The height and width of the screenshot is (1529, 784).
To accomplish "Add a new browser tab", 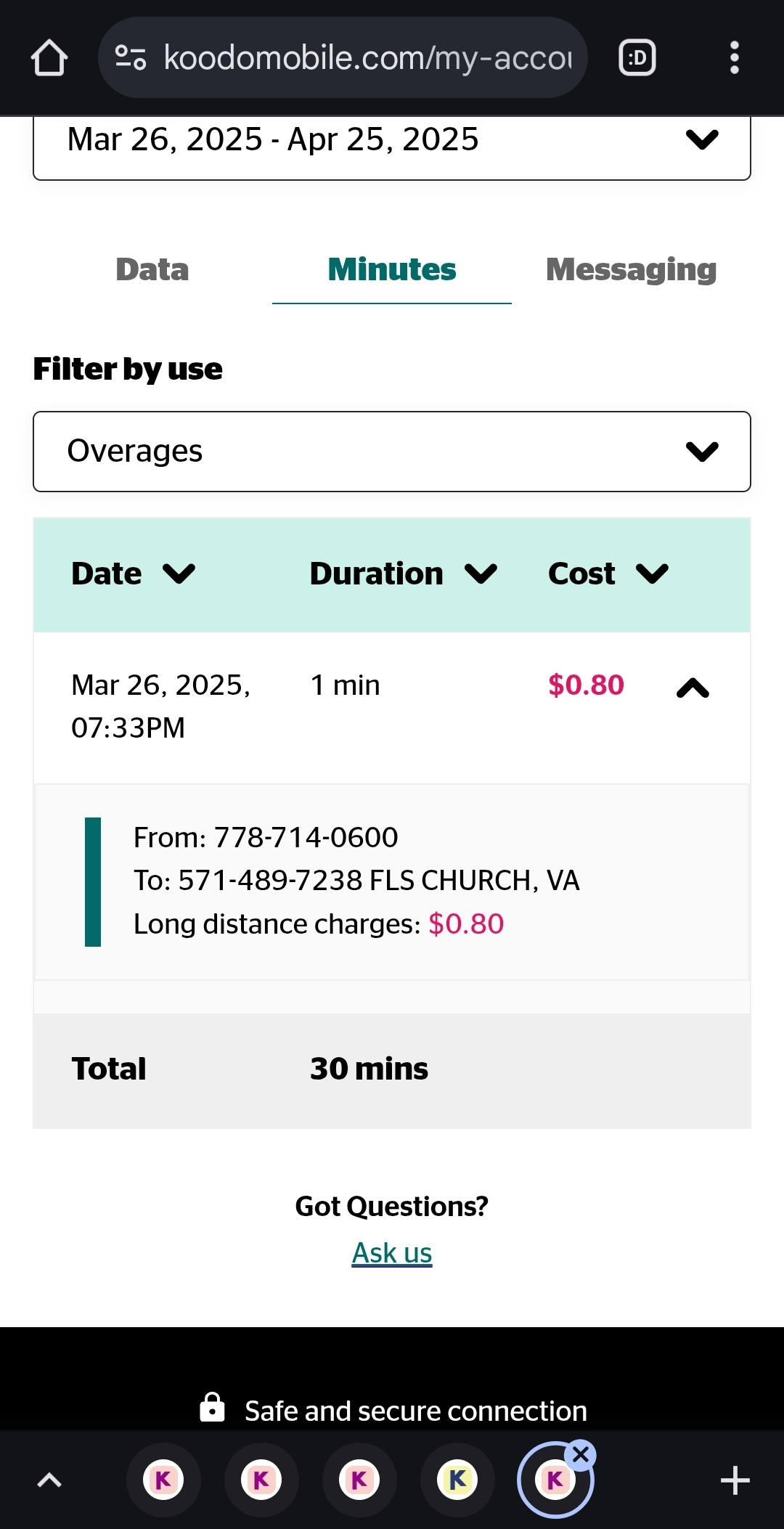I will tap(735, 1480).
